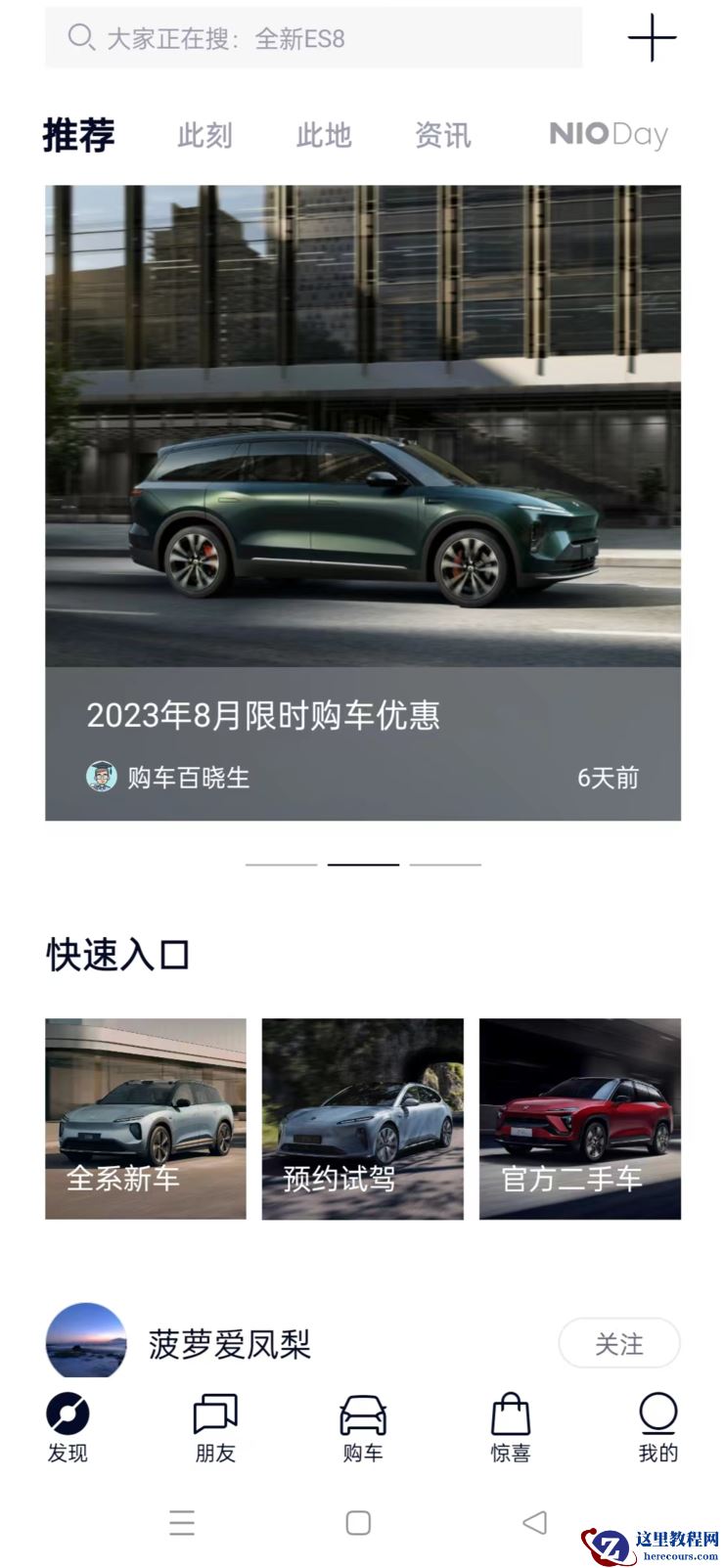Viewport: 724px width, 1568px height.
Task: Tap the 关注 follow button for 菠萝爱凤梨
Action: click(x=620, y=1343)
